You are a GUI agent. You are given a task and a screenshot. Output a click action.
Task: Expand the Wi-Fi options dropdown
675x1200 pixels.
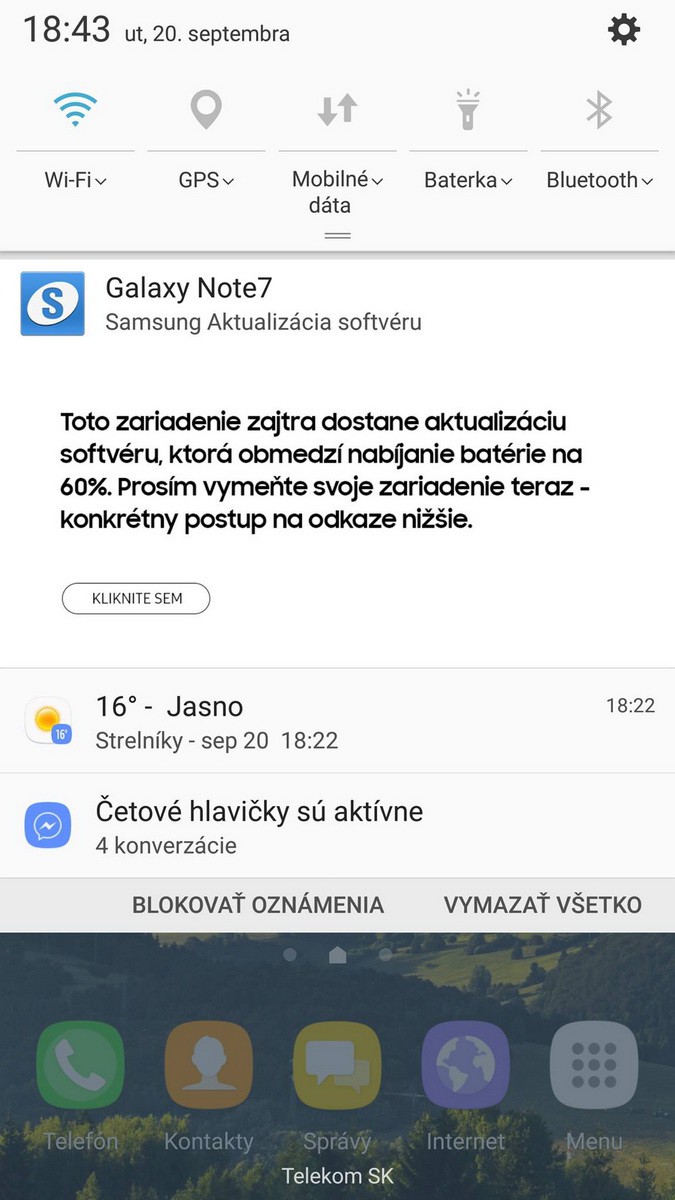pos(76,181)
